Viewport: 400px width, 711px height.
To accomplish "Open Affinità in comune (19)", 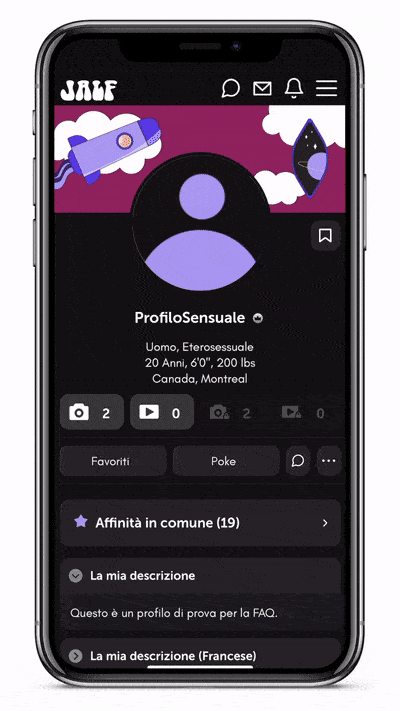I will pyautogui.click(x=200, y=523).
